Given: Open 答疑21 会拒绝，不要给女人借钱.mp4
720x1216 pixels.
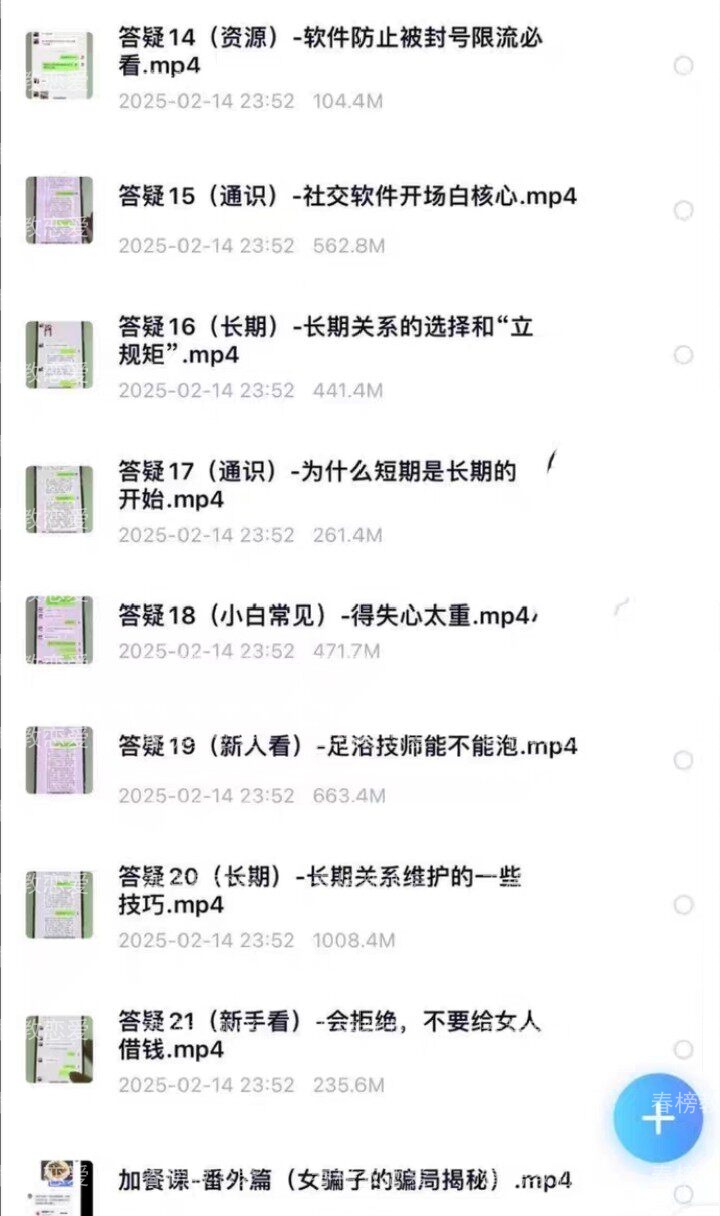Looking at the screenshot, I should pos(328,1035).
